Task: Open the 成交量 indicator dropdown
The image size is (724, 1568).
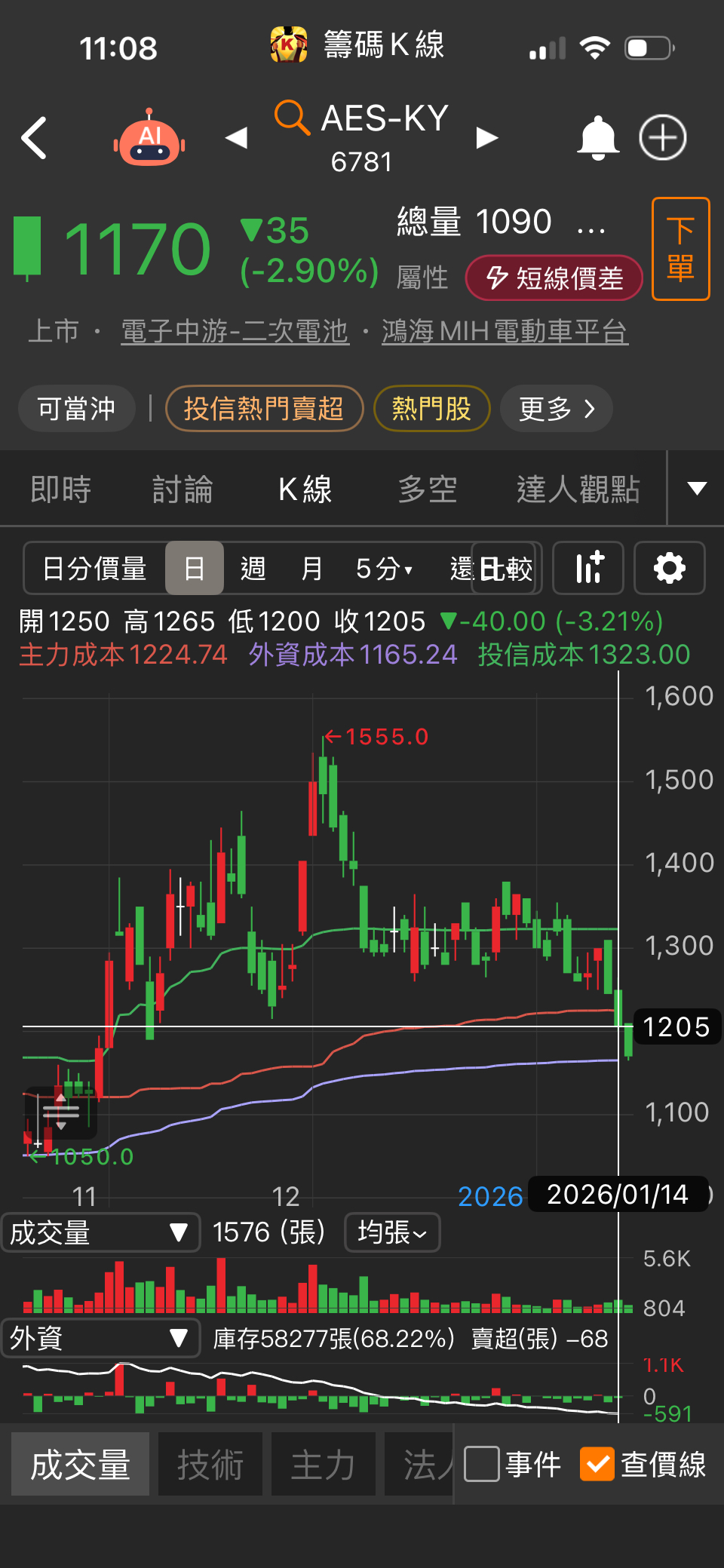Action: click(x=100, y=1233)
